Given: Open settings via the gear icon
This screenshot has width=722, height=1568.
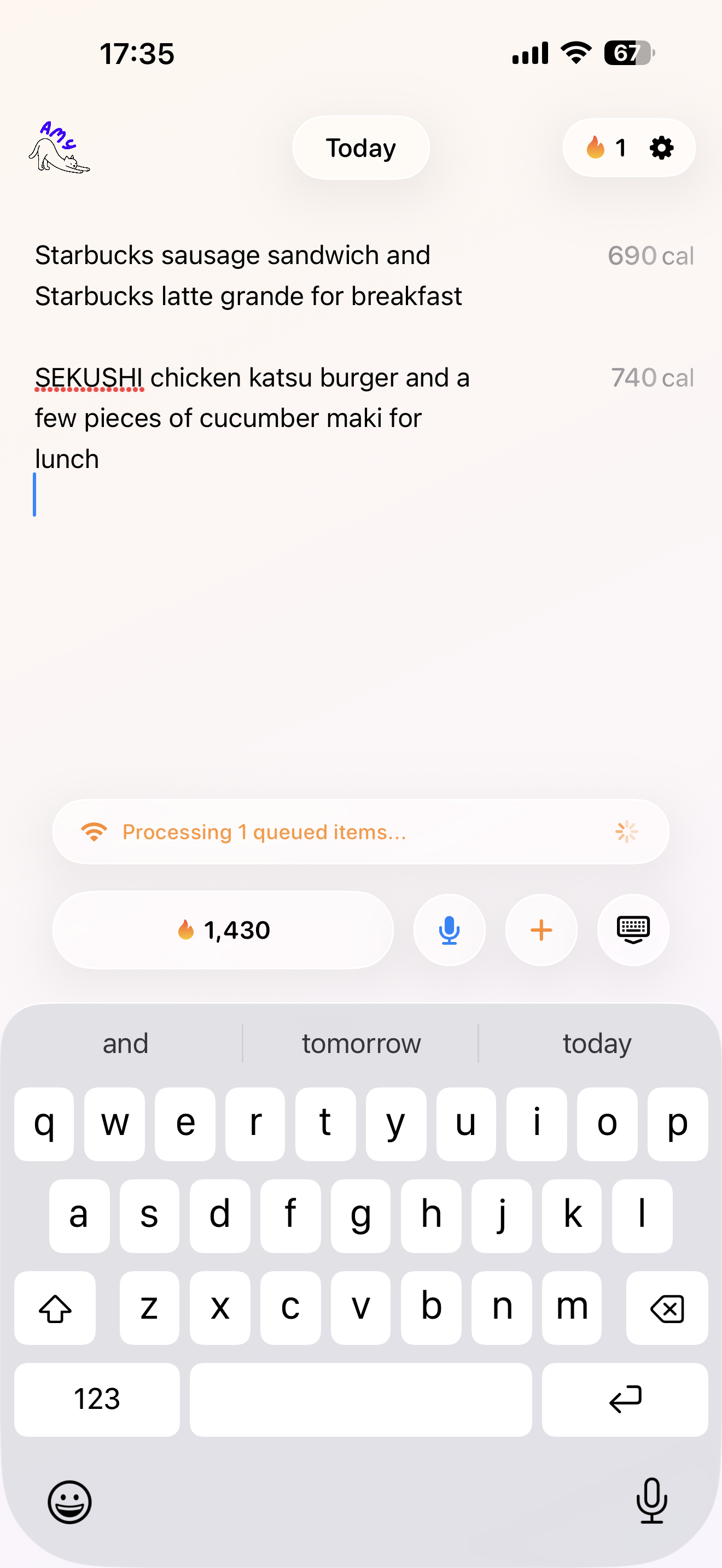Looking at the screenshot, I should point(661,148).
